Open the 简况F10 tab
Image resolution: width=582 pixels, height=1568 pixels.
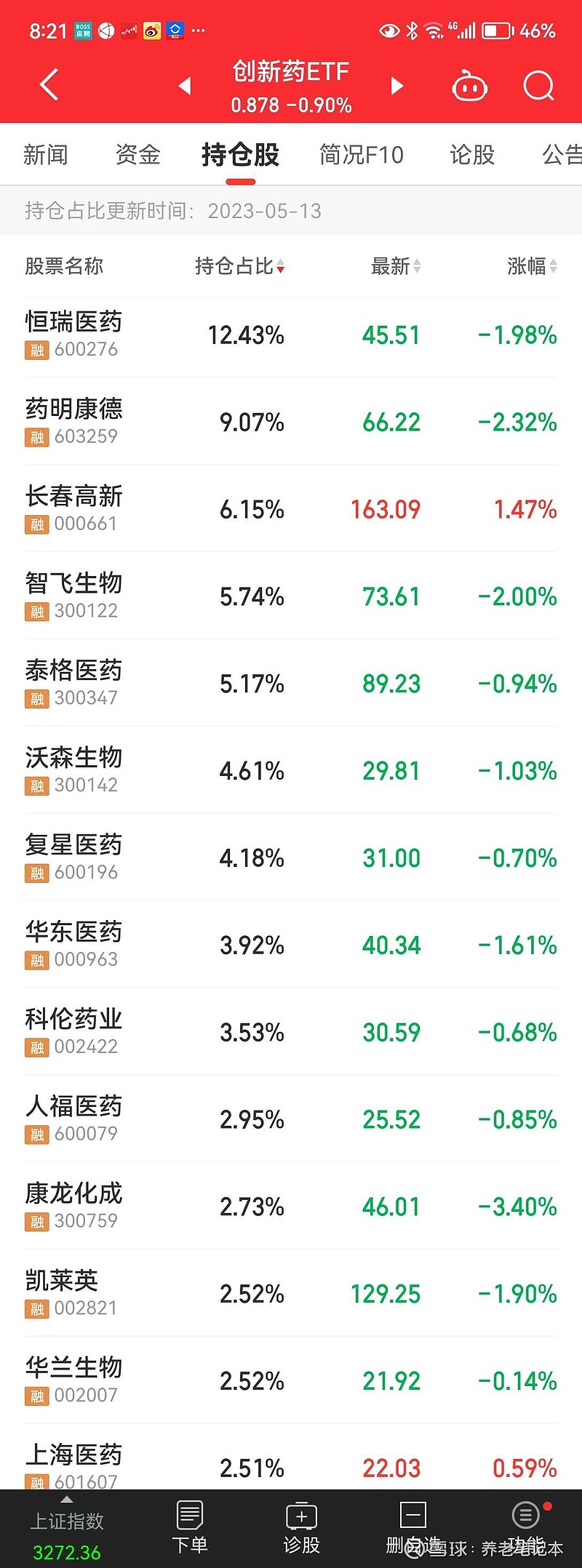click(x=362, y=154)
